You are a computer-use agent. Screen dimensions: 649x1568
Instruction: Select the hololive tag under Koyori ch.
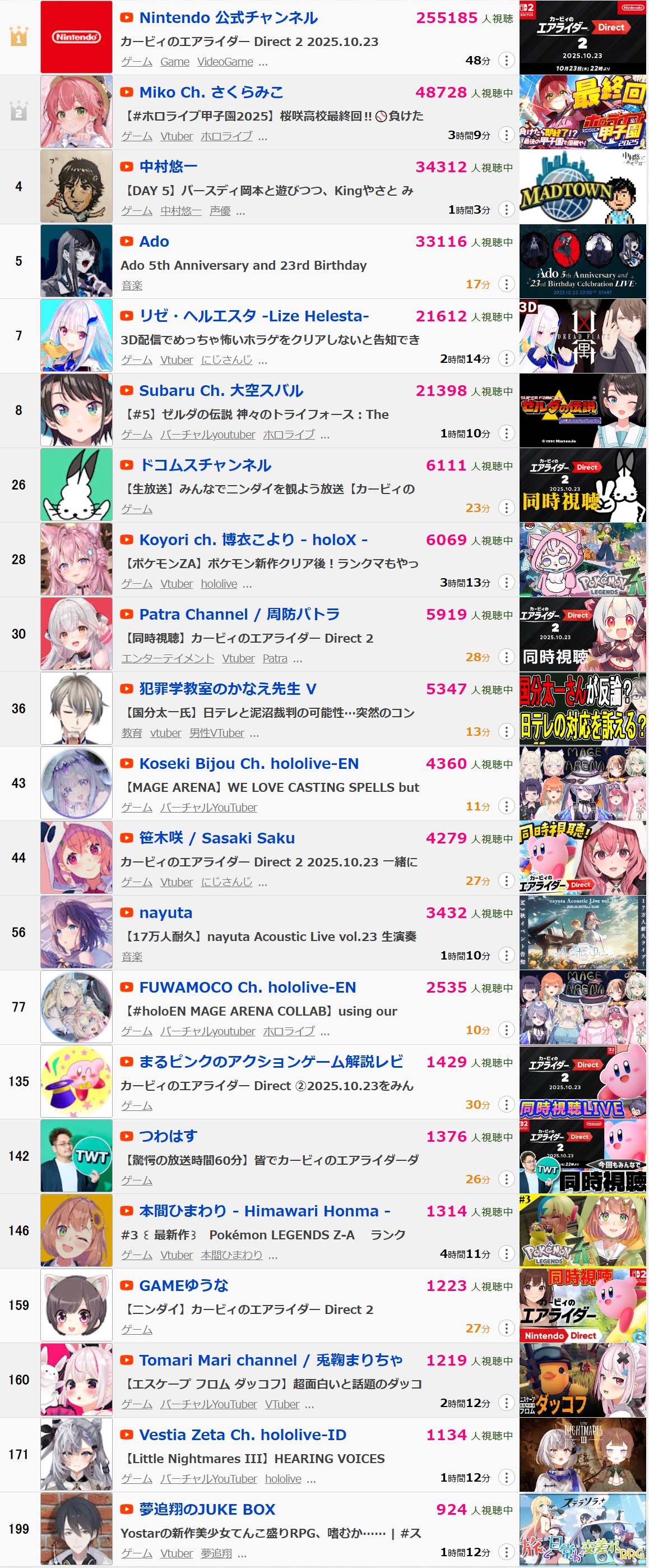coord(219,584)
